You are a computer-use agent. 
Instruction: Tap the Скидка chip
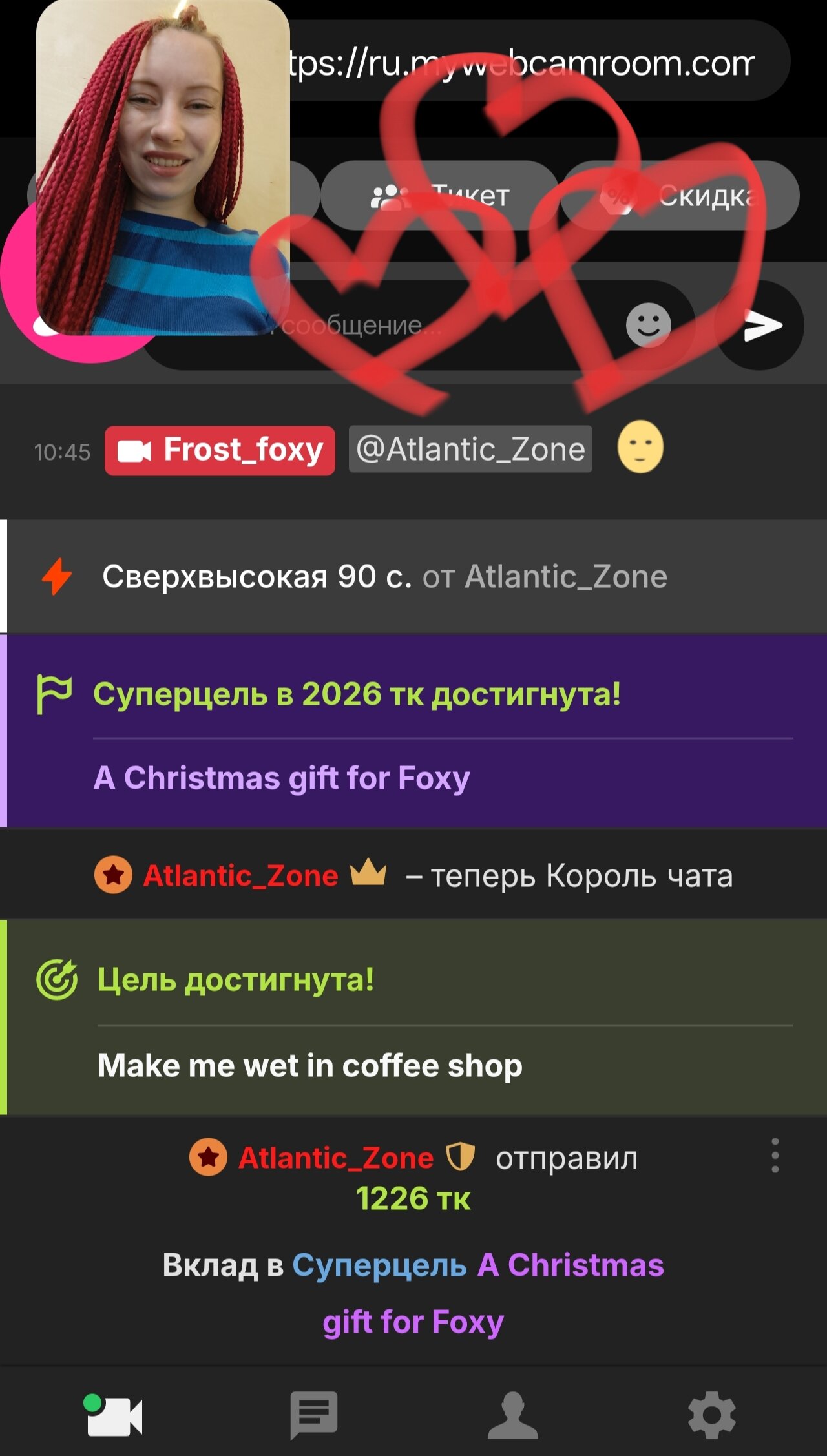click(x=680, y=196)
